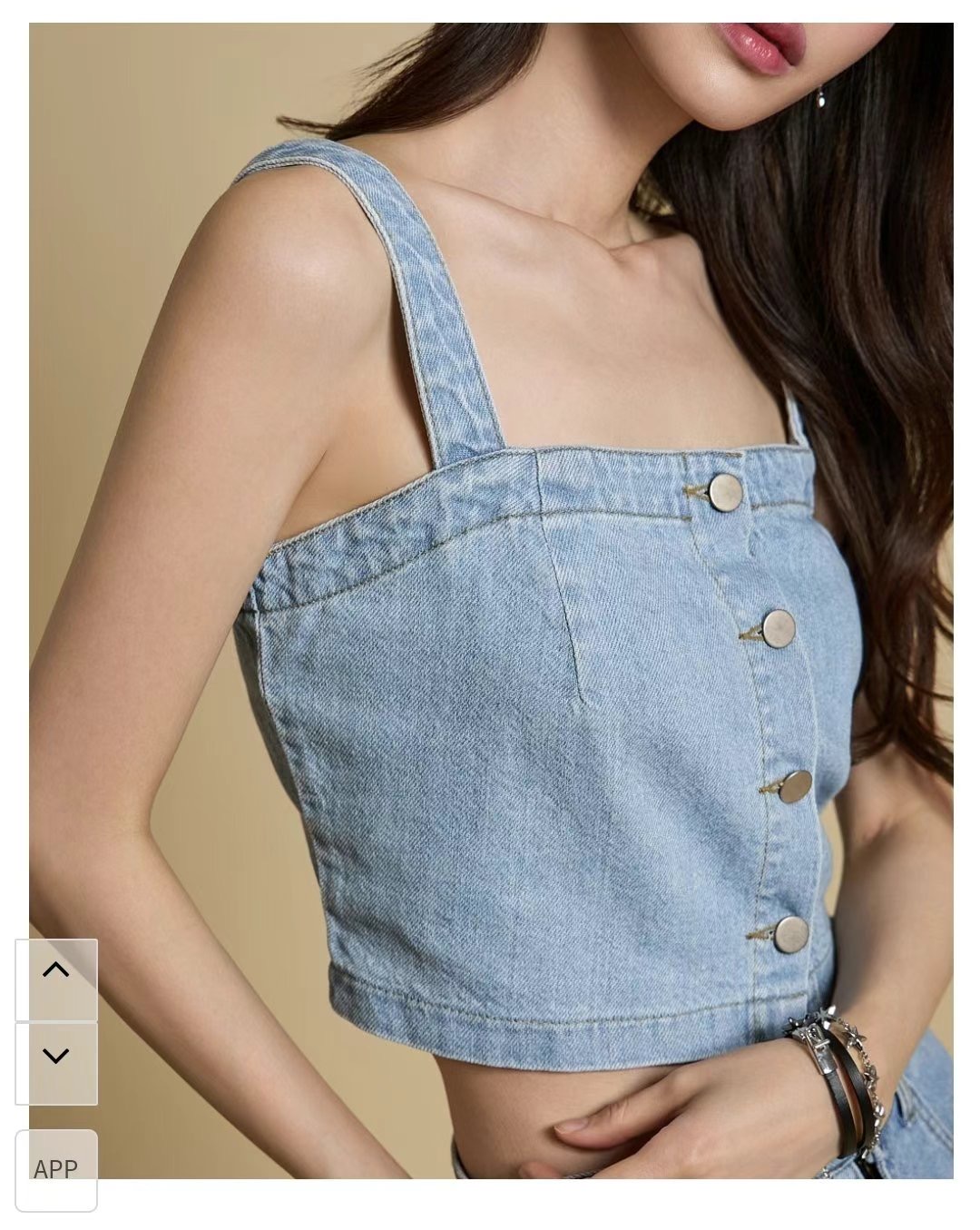980x1230 pixels.
Task: Tap the down arrow to jump to bottom
Action: [x=56, y=1063]
